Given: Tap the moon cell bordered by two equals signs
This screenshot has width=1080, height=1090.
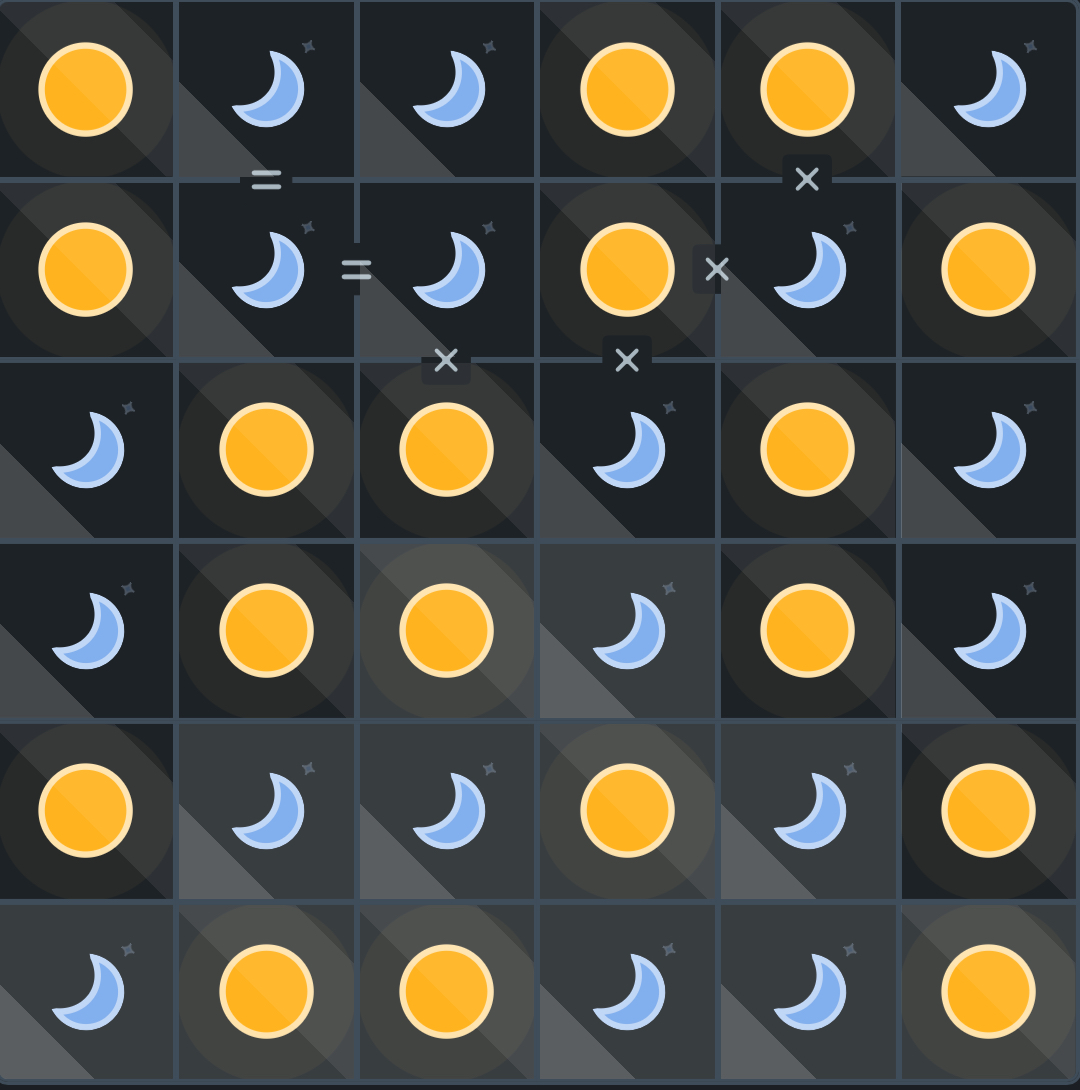Looking at the screenshot, I should pos(266,269).
